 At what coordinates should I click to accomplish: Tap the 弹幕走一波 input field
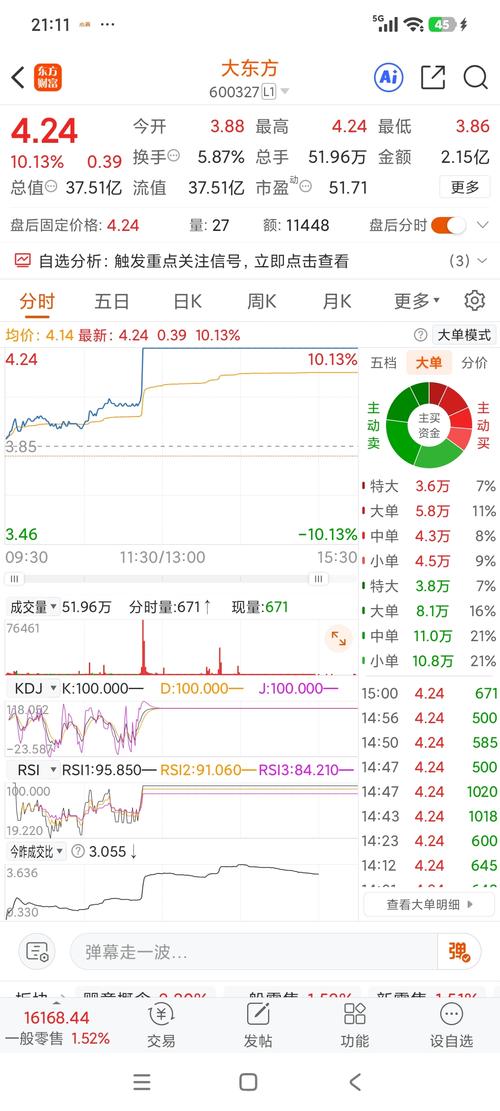[x=254, y=952]
